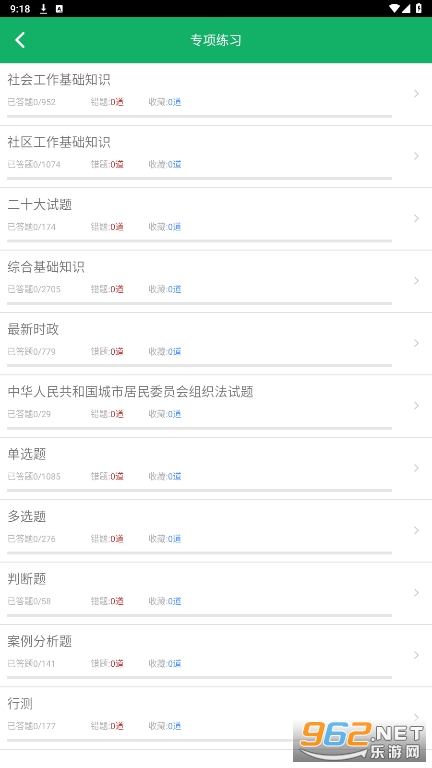Screen dimensions: 432x768
Task: Choose the 最新时政 category
Action: 216,344
